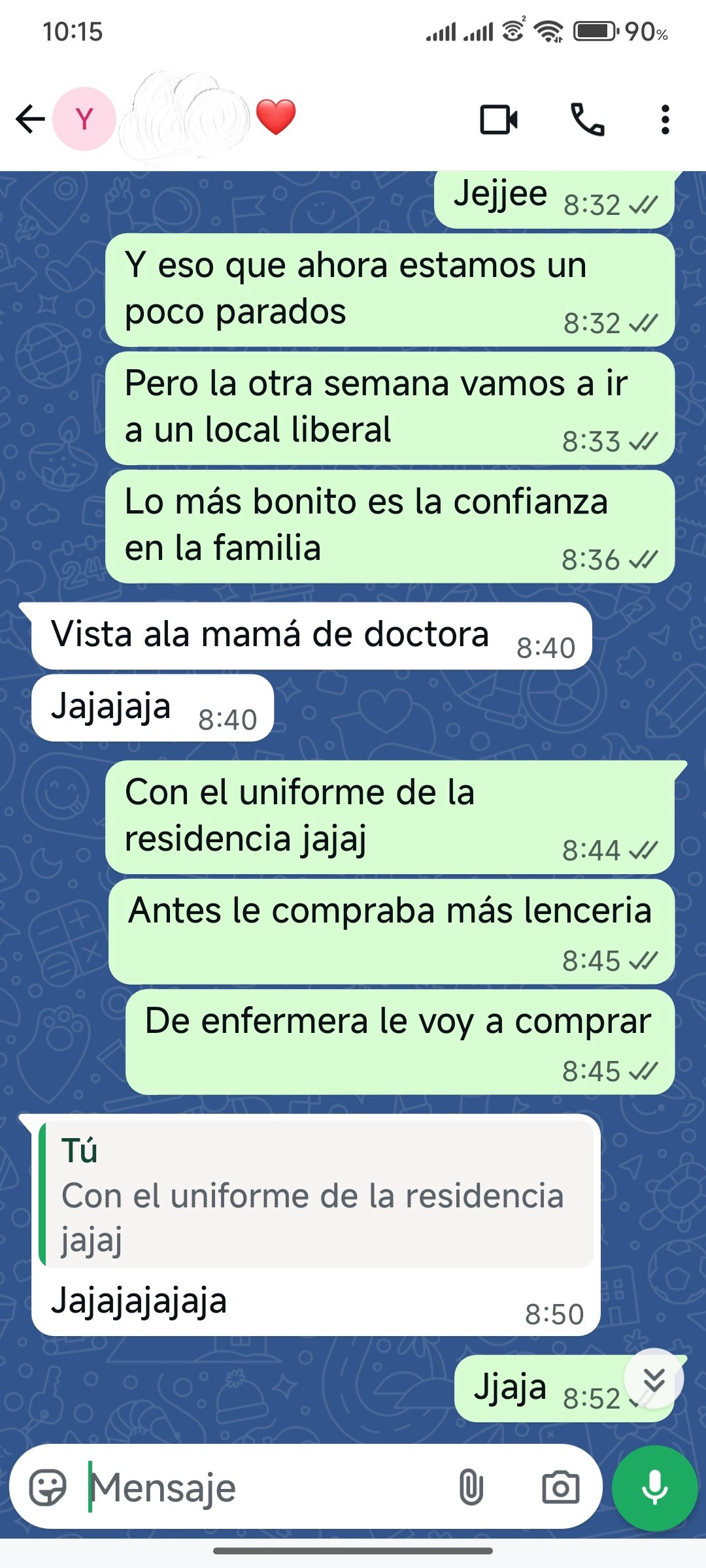This screenshot has width=706, height=1568.
Task: Open the camera to take a photo
Action: [560, 1488]
